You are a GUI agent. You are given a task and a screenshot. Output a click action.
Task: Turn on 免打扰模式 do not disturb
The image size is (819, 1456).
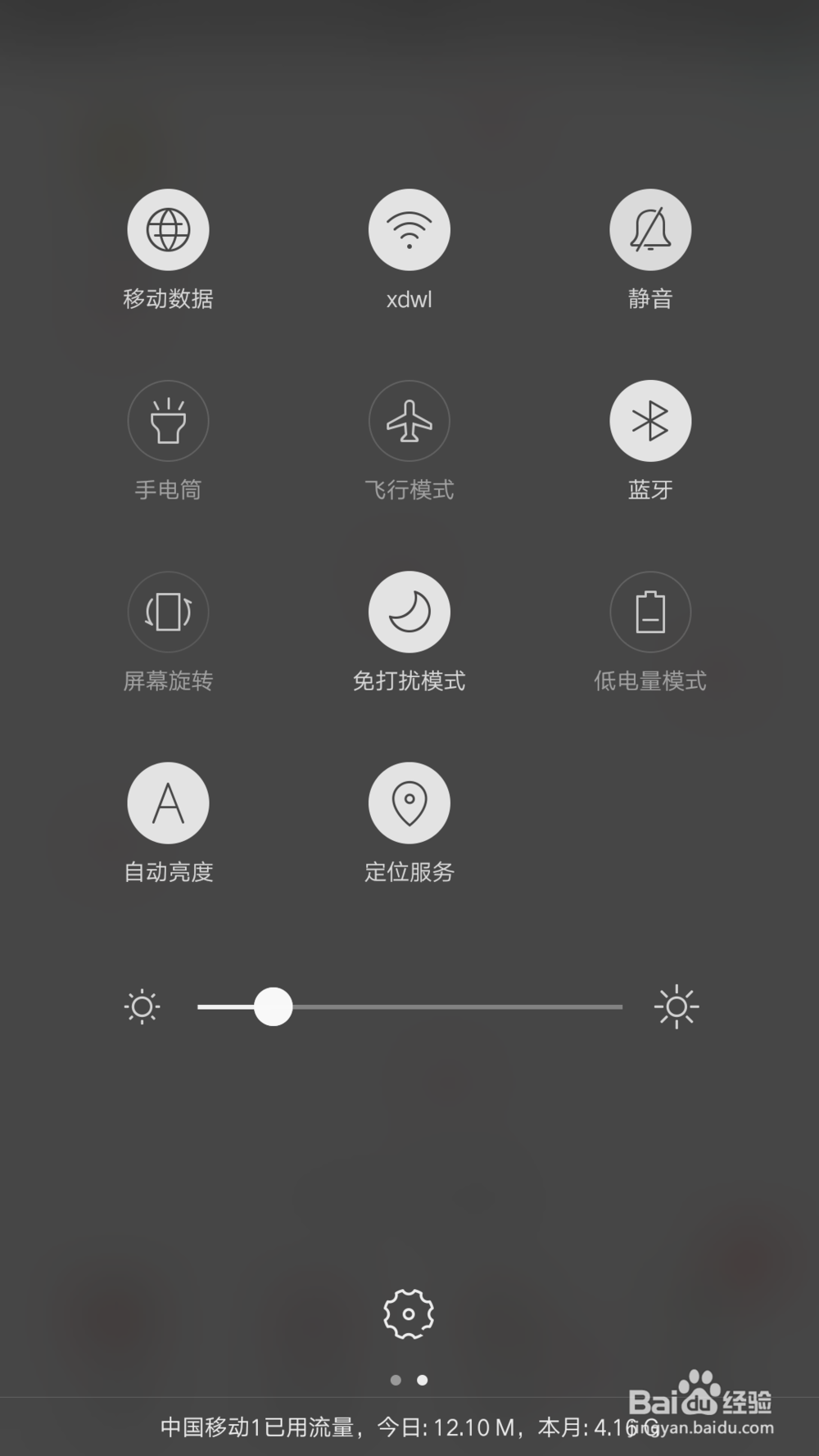(409, 612)
